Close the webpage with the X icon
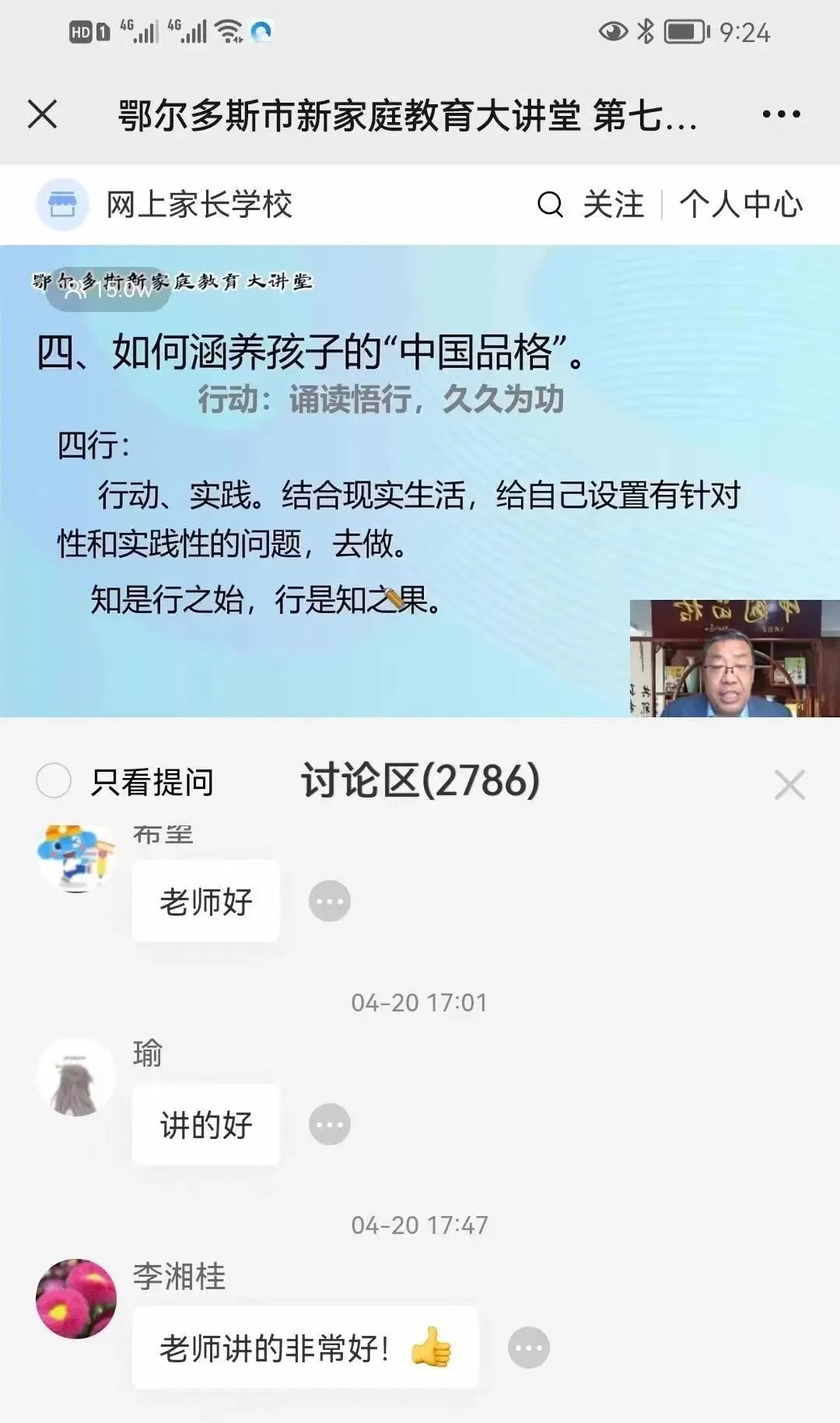This screenshot has width=840, height=1423. pyautogui.click(x=43, y=114)
